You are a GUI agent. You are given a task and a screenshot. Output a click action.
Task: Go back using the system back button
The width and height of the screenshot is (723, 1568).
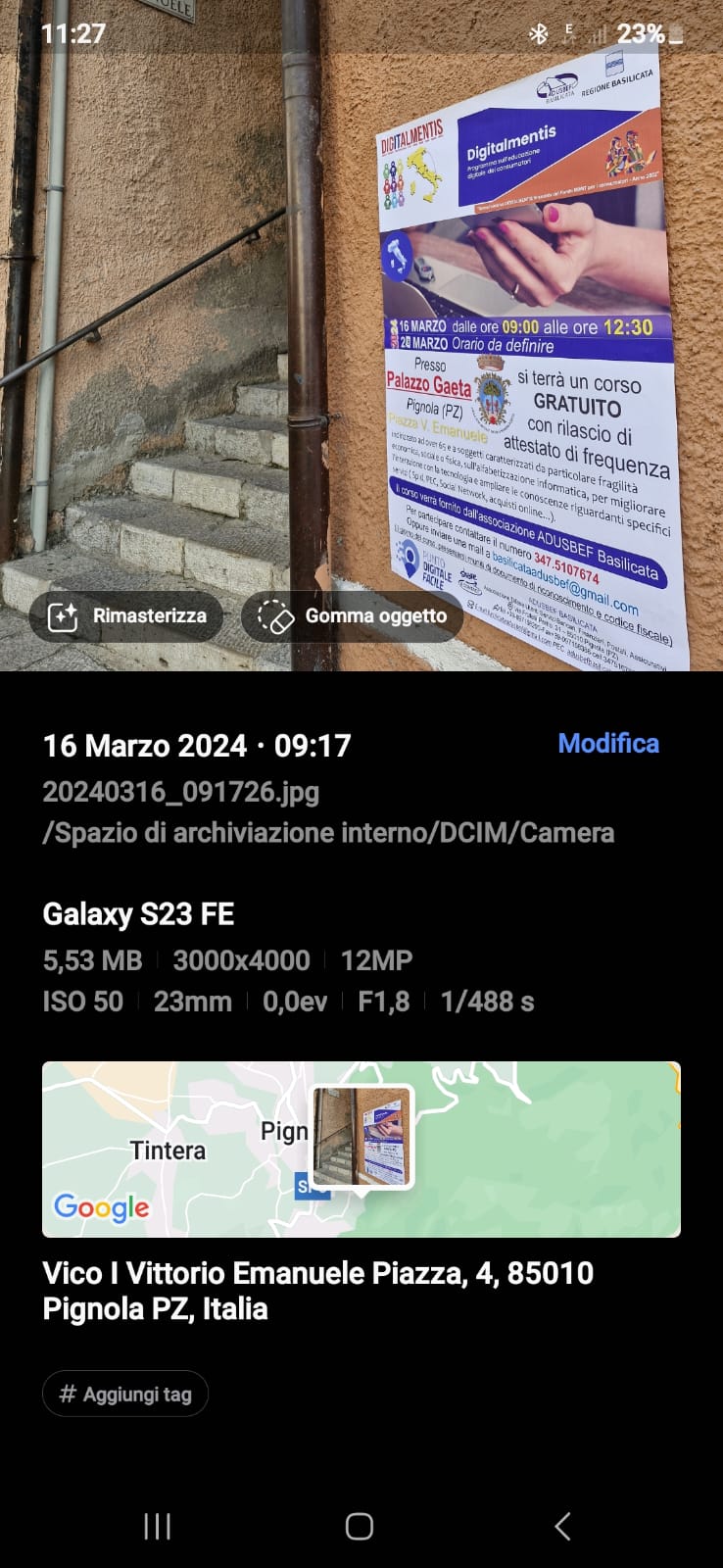[562, 1526]
